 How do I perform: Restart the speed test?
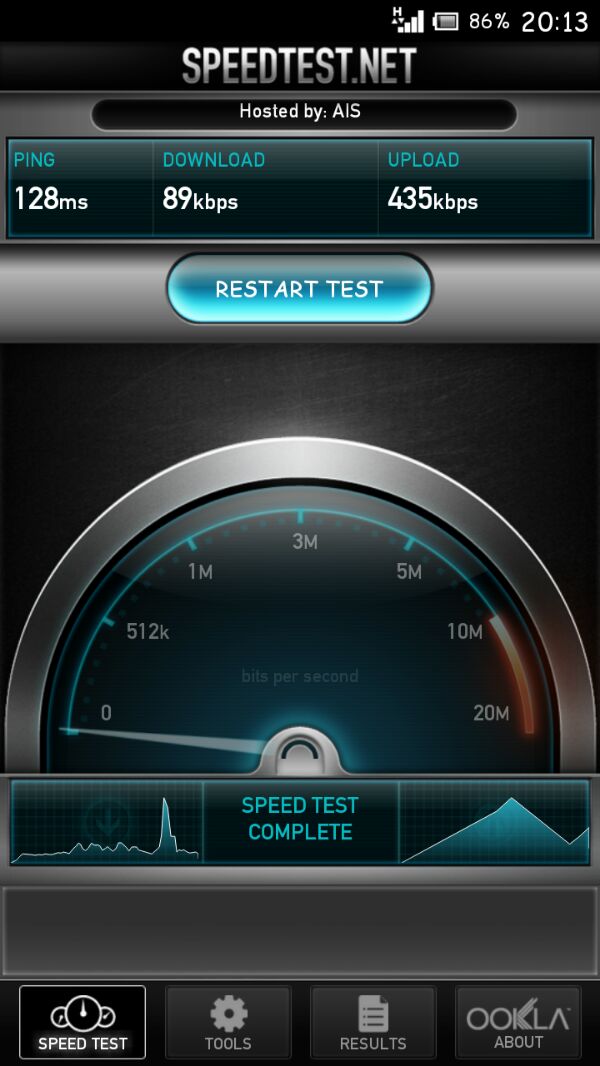tap(299, 289)
